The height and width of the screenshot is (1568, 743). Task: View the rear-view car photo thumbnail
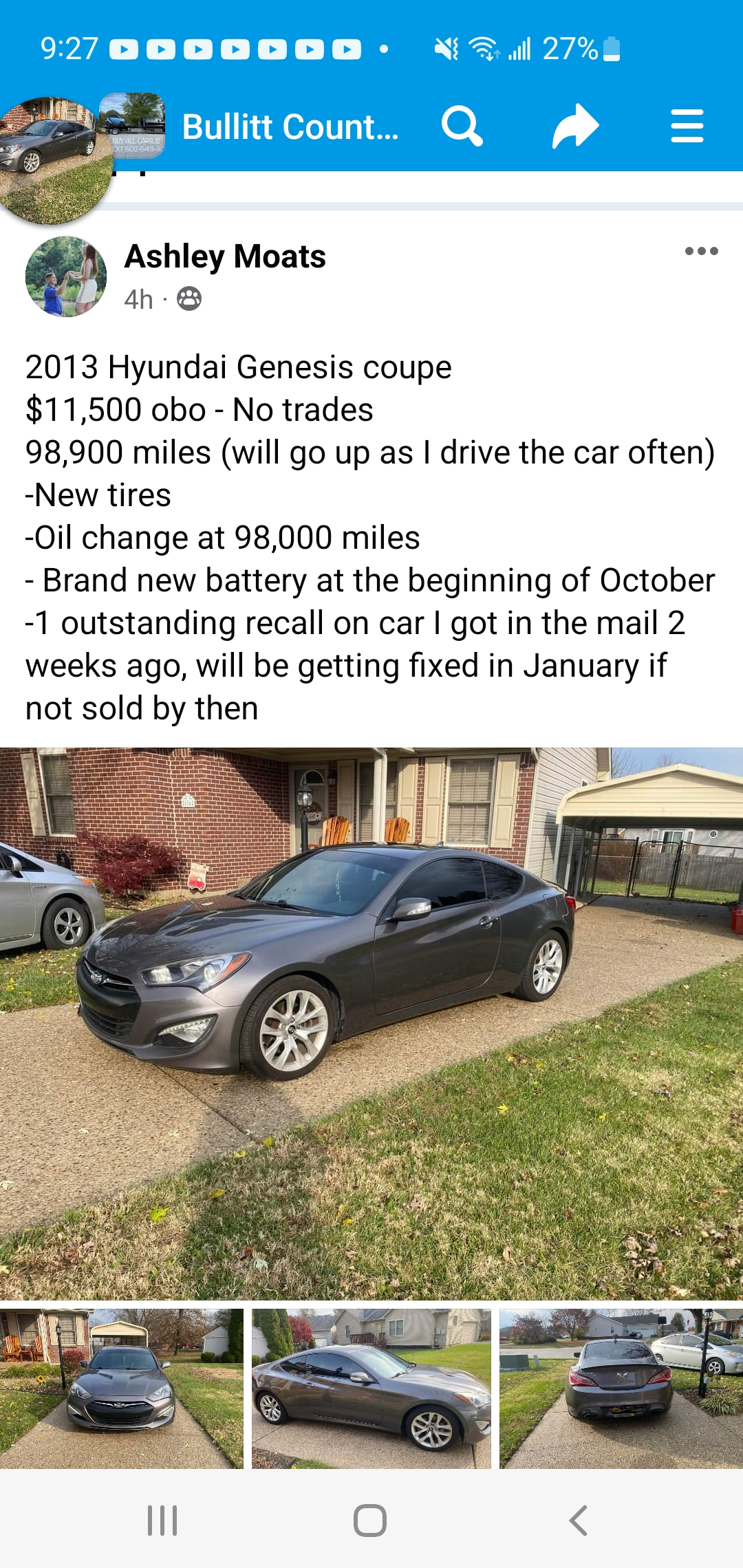(x=621, y=1389)
